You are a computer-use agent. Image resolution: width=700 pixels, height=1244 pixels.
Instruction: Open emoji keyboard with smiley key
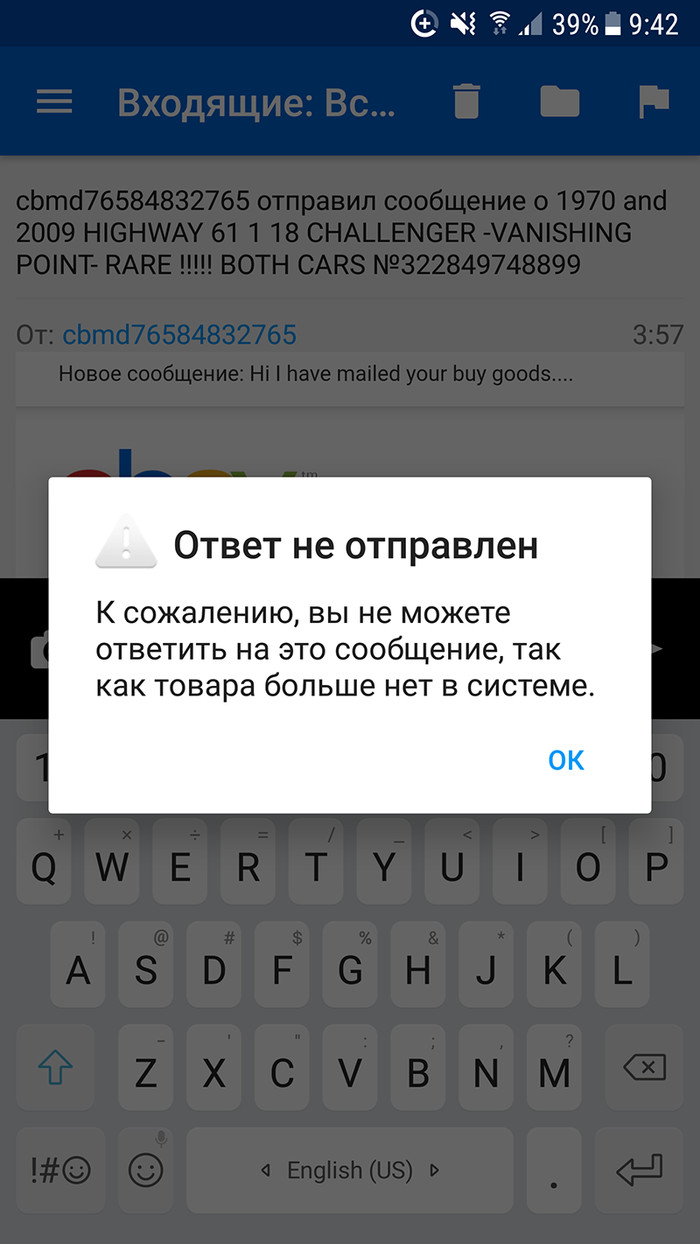(147, 1169)
